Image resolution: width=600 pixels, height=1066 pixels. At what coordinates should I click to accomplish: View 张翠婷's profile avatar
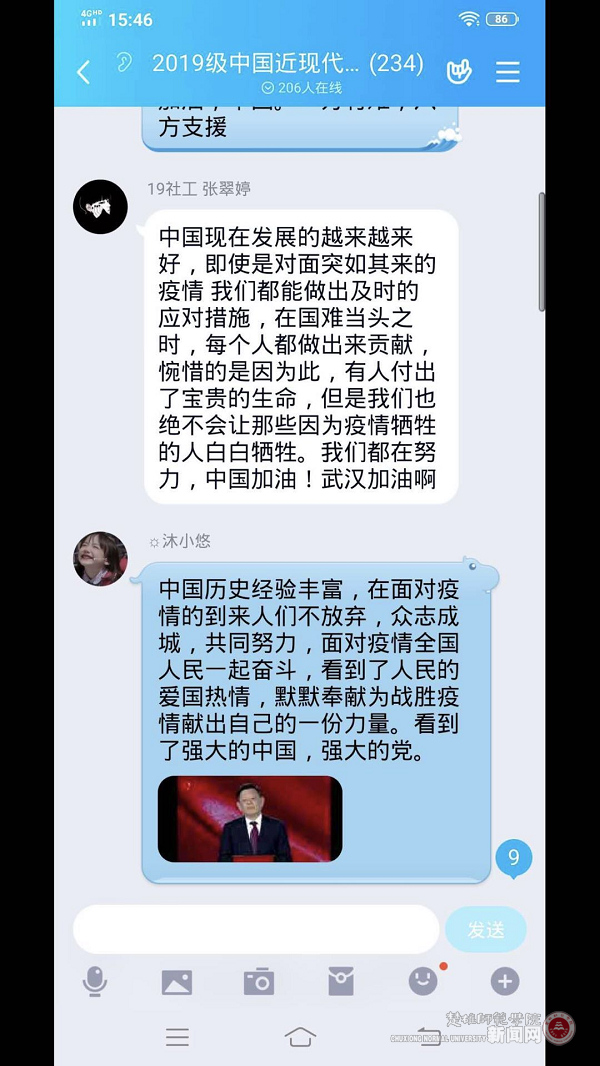click(100, 207)
